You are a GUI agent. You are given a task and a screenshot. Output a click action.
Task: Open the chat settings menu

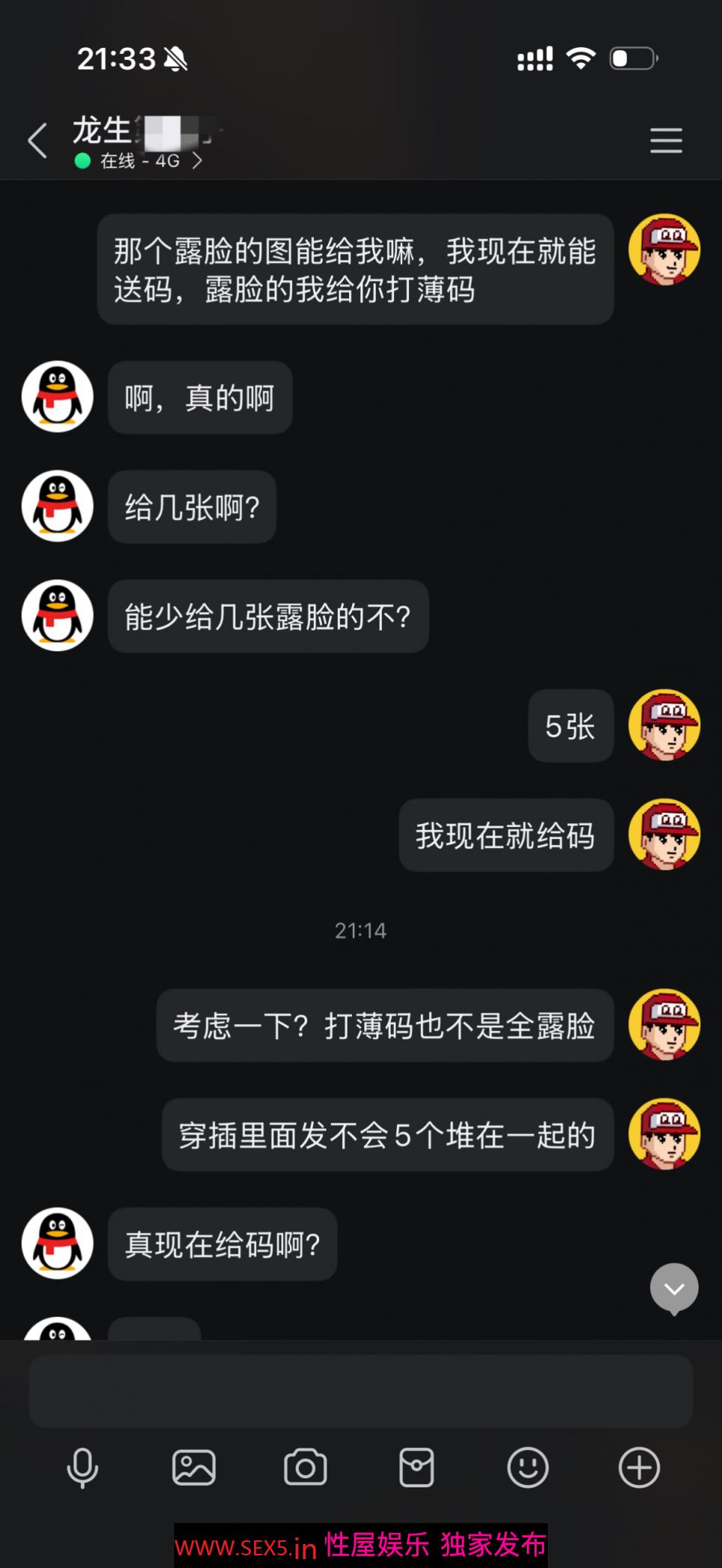[665, 140]
